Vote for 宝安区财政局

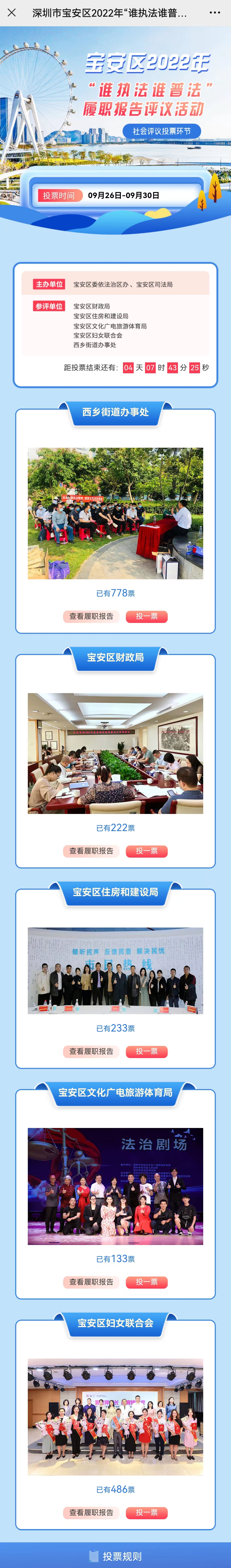(147, 851)
